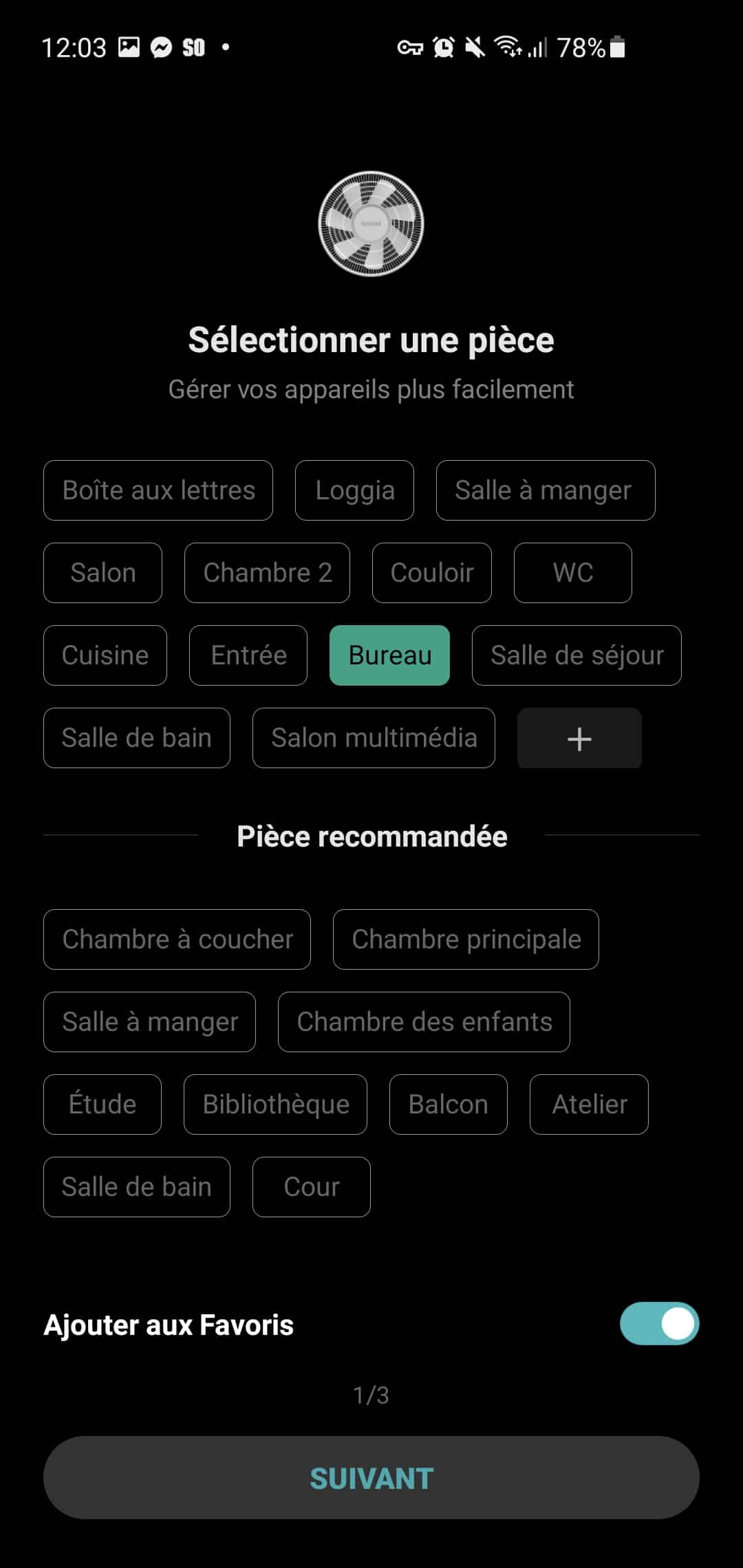Pick Entrée from the rooms

click(248, 655)
